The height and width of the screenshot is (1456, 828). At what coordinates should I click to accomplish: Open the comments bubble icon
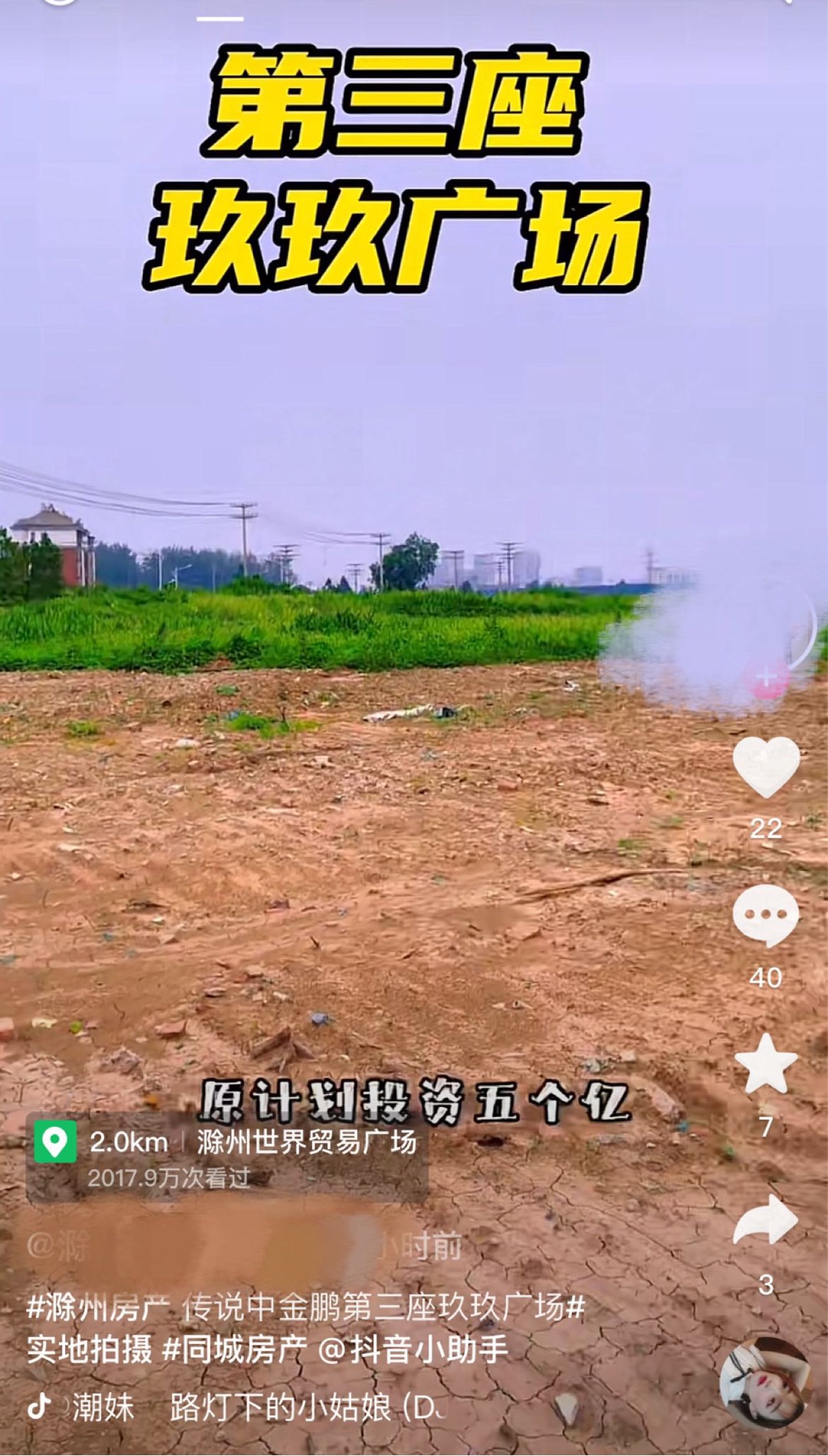tap(766, 915)
